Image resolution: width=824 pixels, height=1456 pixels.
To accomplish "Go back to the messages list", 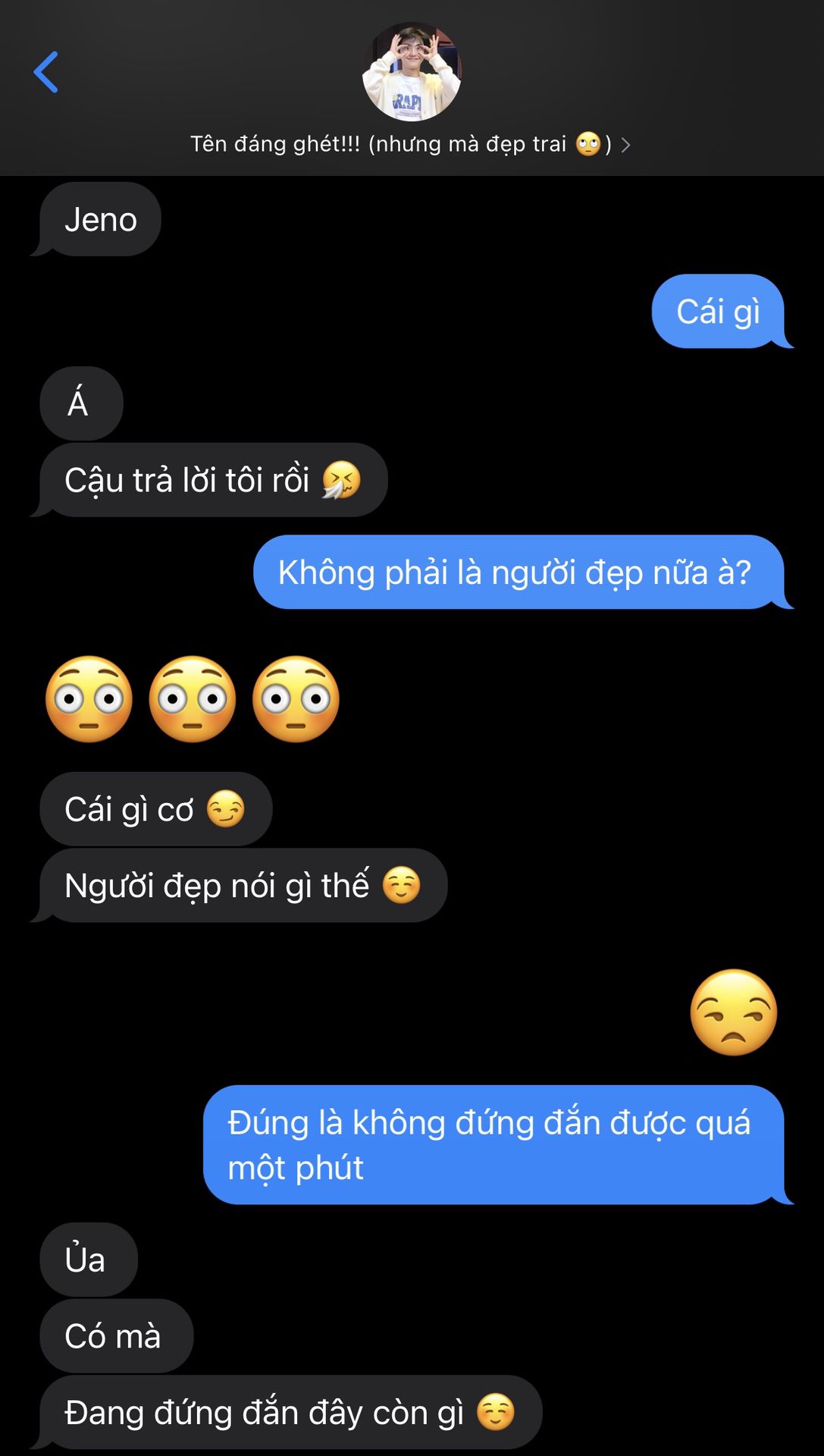I will pyautogui.click(x=45, y=72).
